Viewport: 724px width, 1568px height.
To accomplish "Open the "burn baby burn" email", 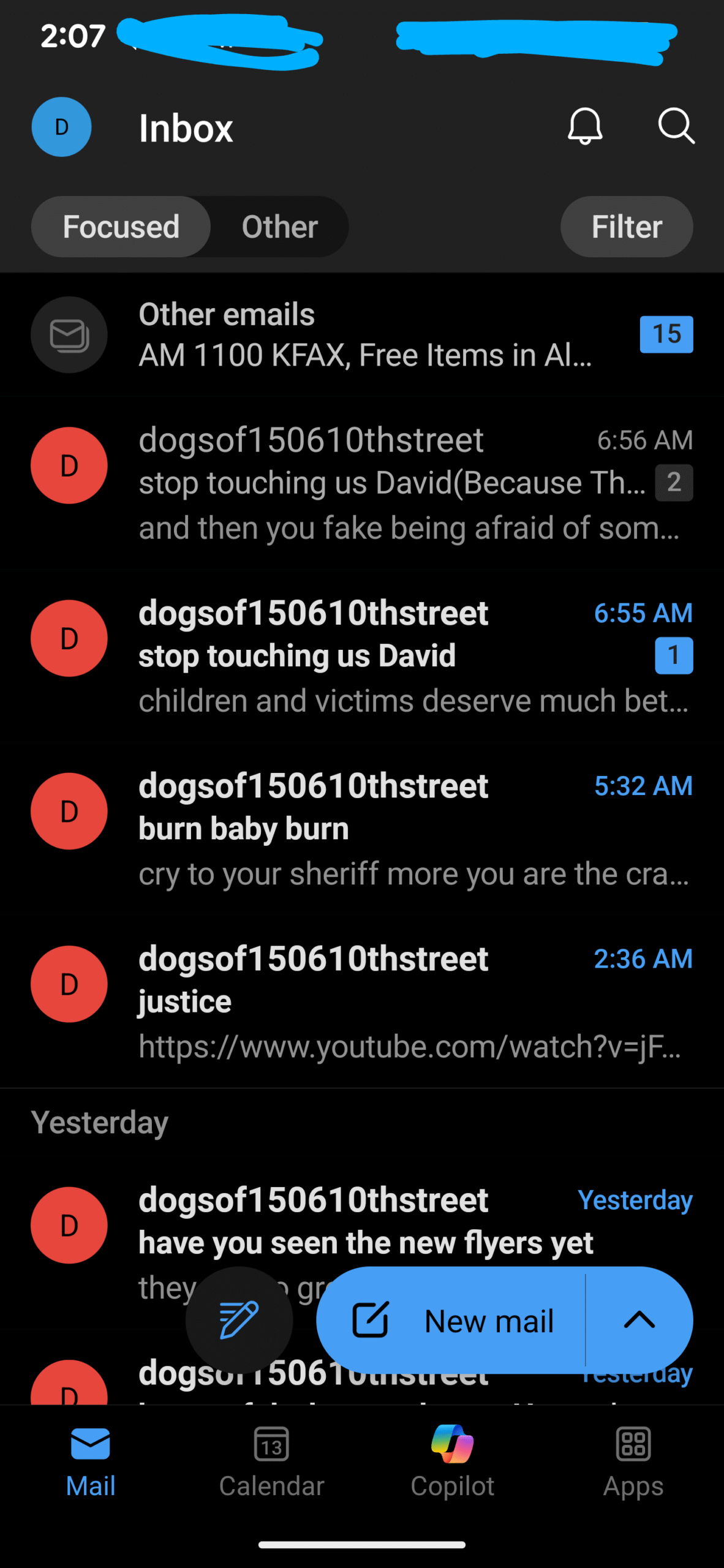I will pyautogui.click(x=392, y=829).
